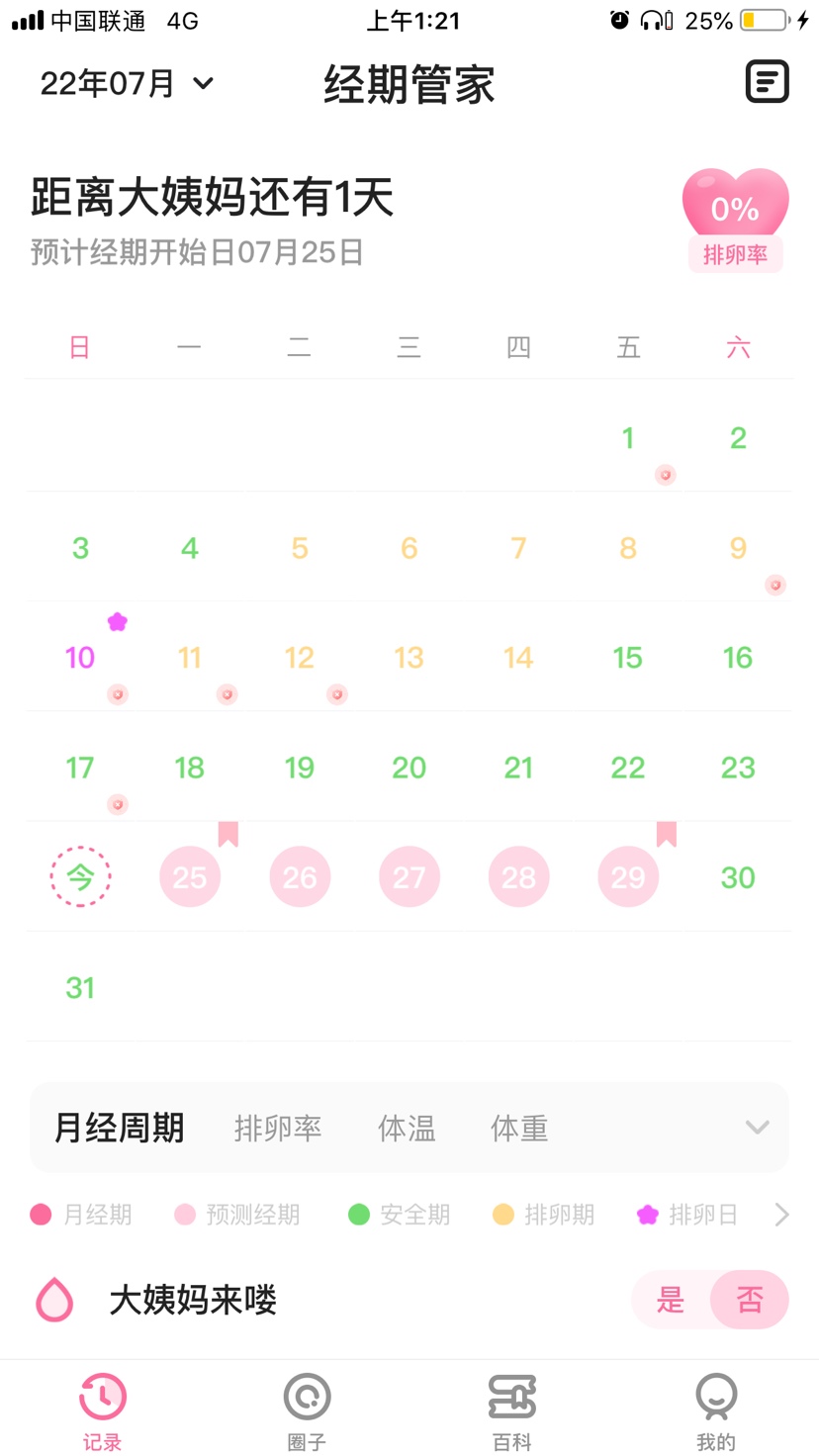
Task: Select July 1 on the calendar
Action: click(x=628, y=438)
